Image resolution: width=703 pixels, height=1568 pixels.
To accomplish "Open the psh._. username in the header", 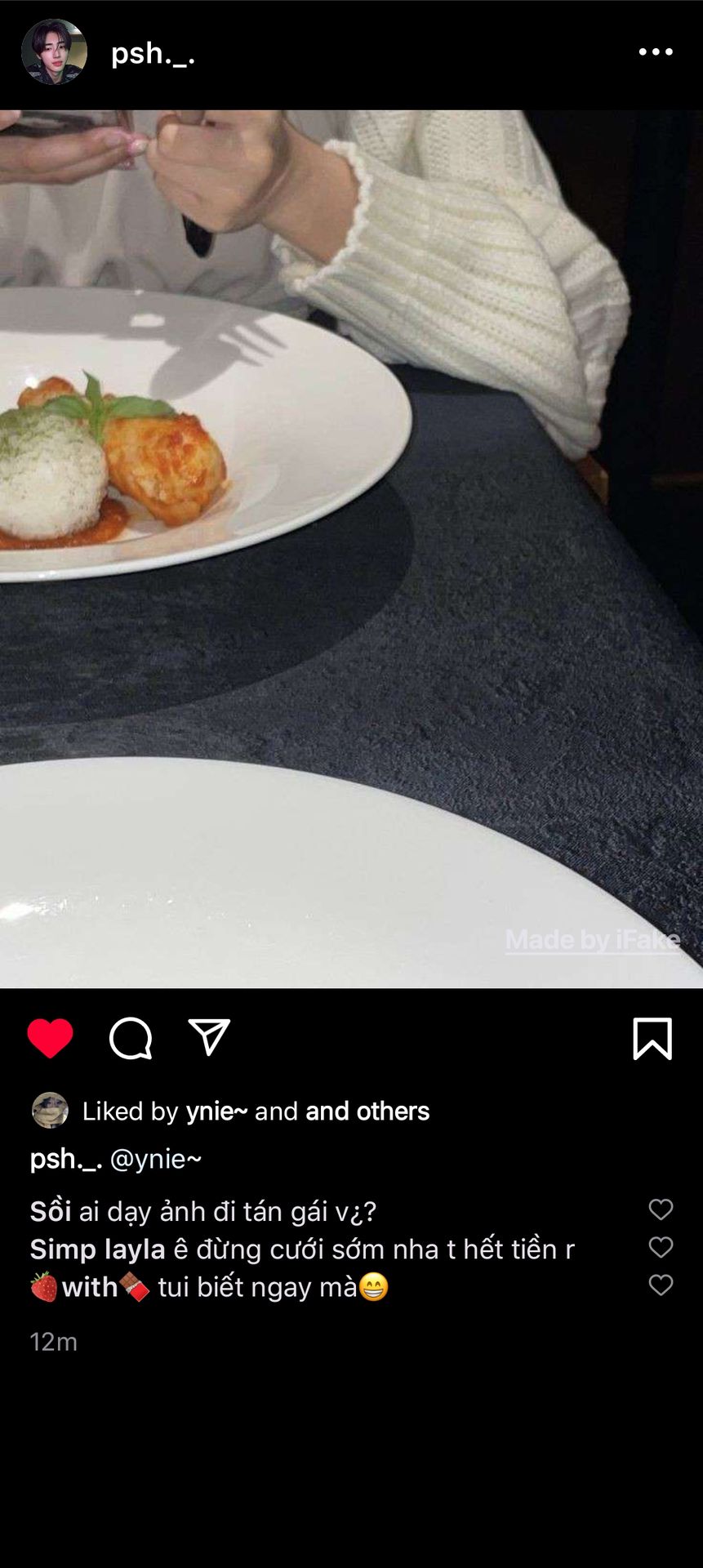I will tap(153, 54).
